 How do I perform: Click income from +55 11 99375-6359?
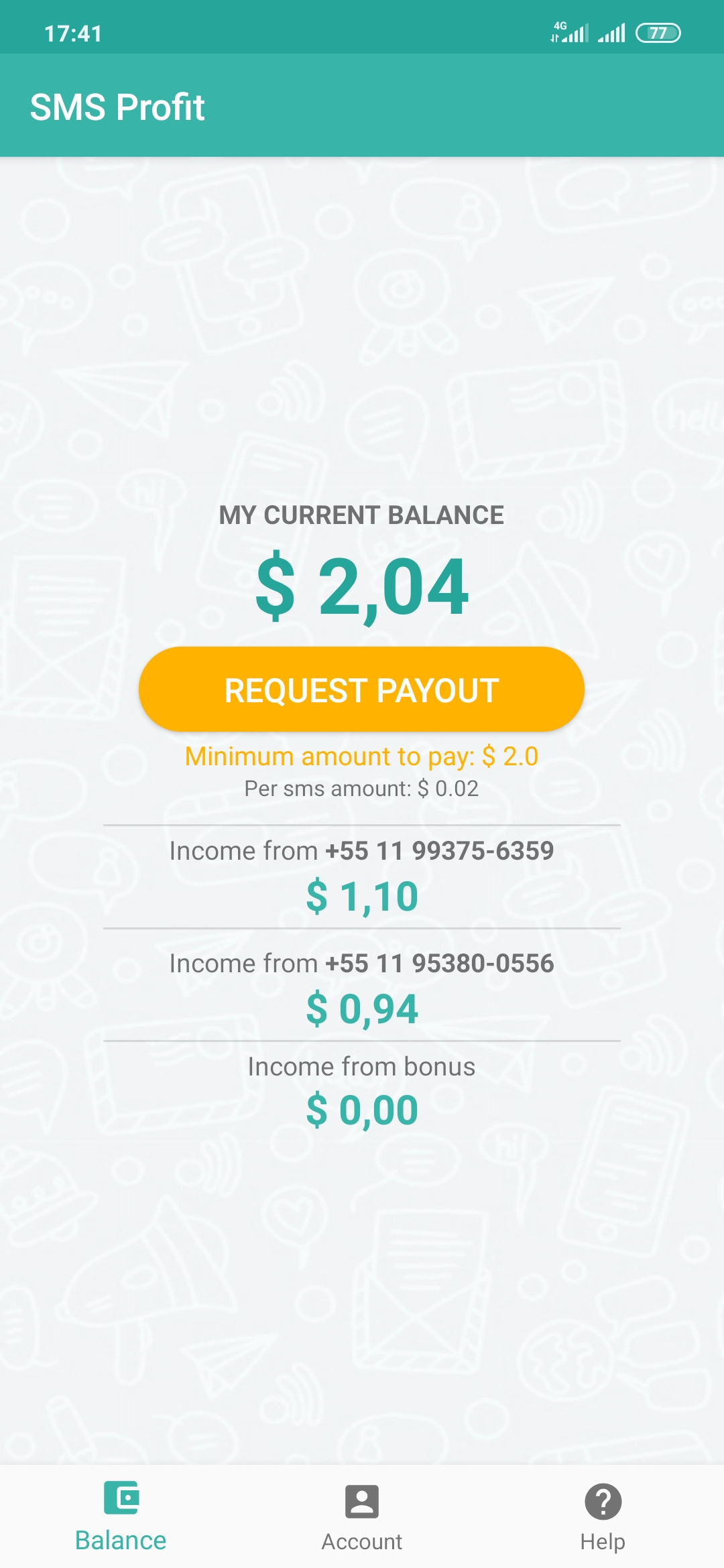[361, 850]
